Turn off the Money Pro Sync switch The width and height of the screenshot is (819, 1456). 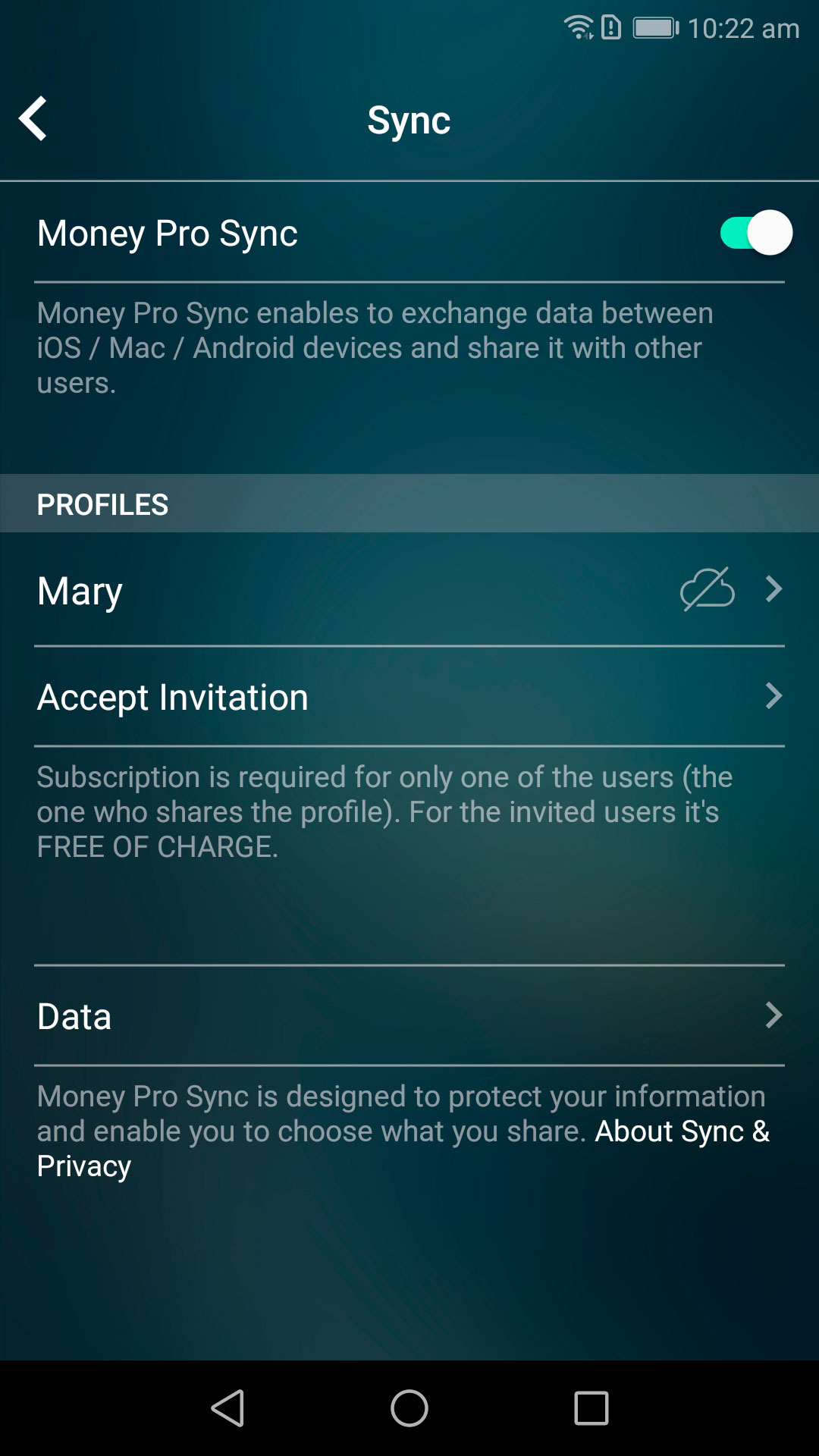[x=755, y=233]
